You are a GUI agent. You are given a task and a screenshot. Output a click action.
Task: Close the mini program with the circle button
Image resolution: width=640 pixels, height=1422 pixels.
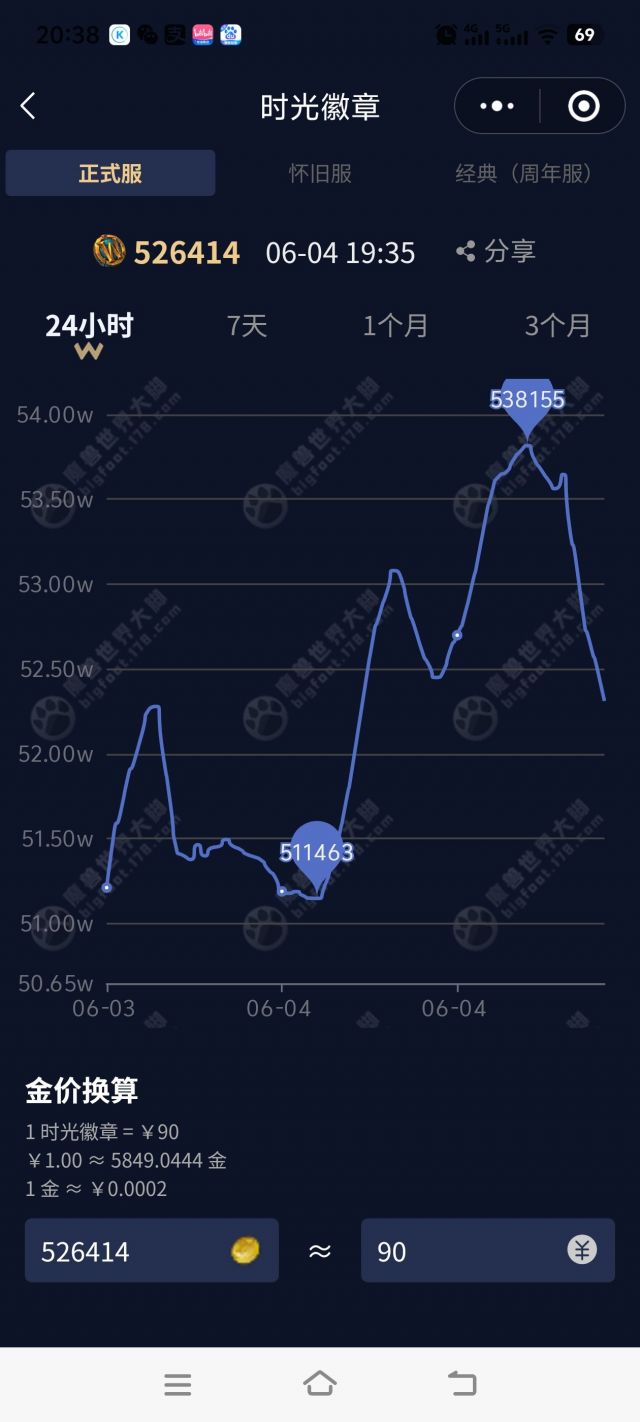click(x=583, y=106)
